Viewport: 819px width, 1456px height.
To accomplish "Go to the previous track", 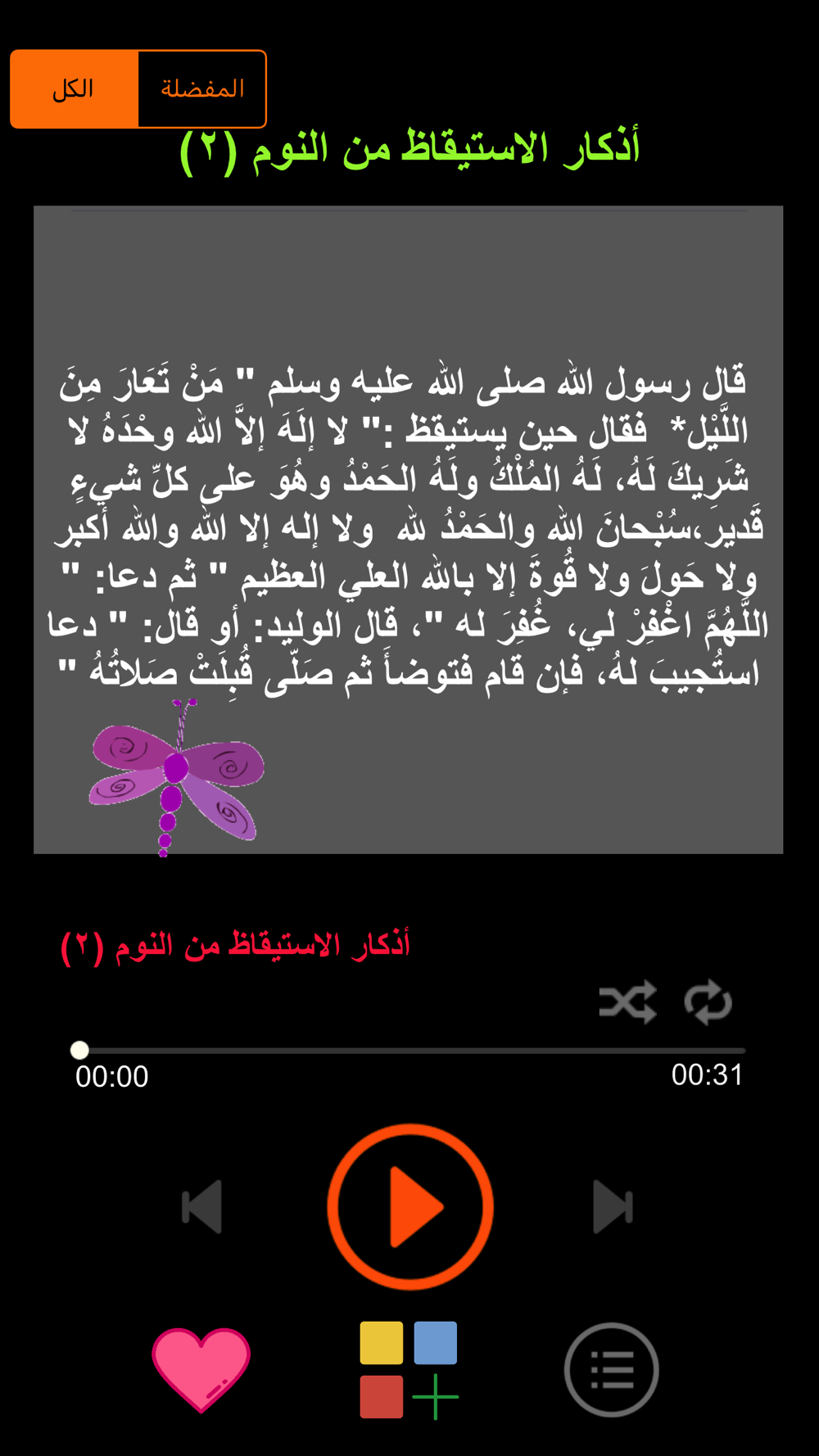I will (202, 1206).
